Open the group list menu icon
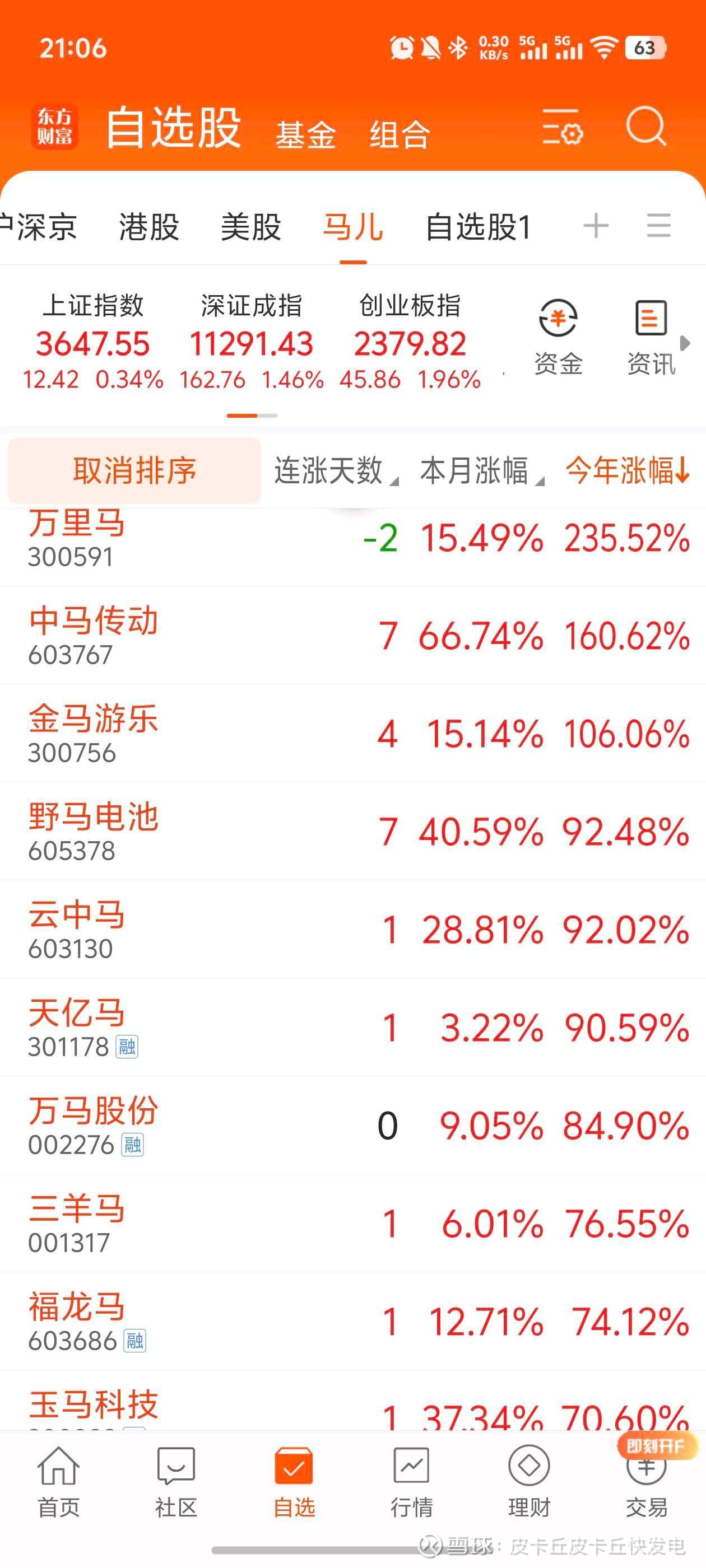Viewport: 706px width, 1568px height. coord(658,226)
